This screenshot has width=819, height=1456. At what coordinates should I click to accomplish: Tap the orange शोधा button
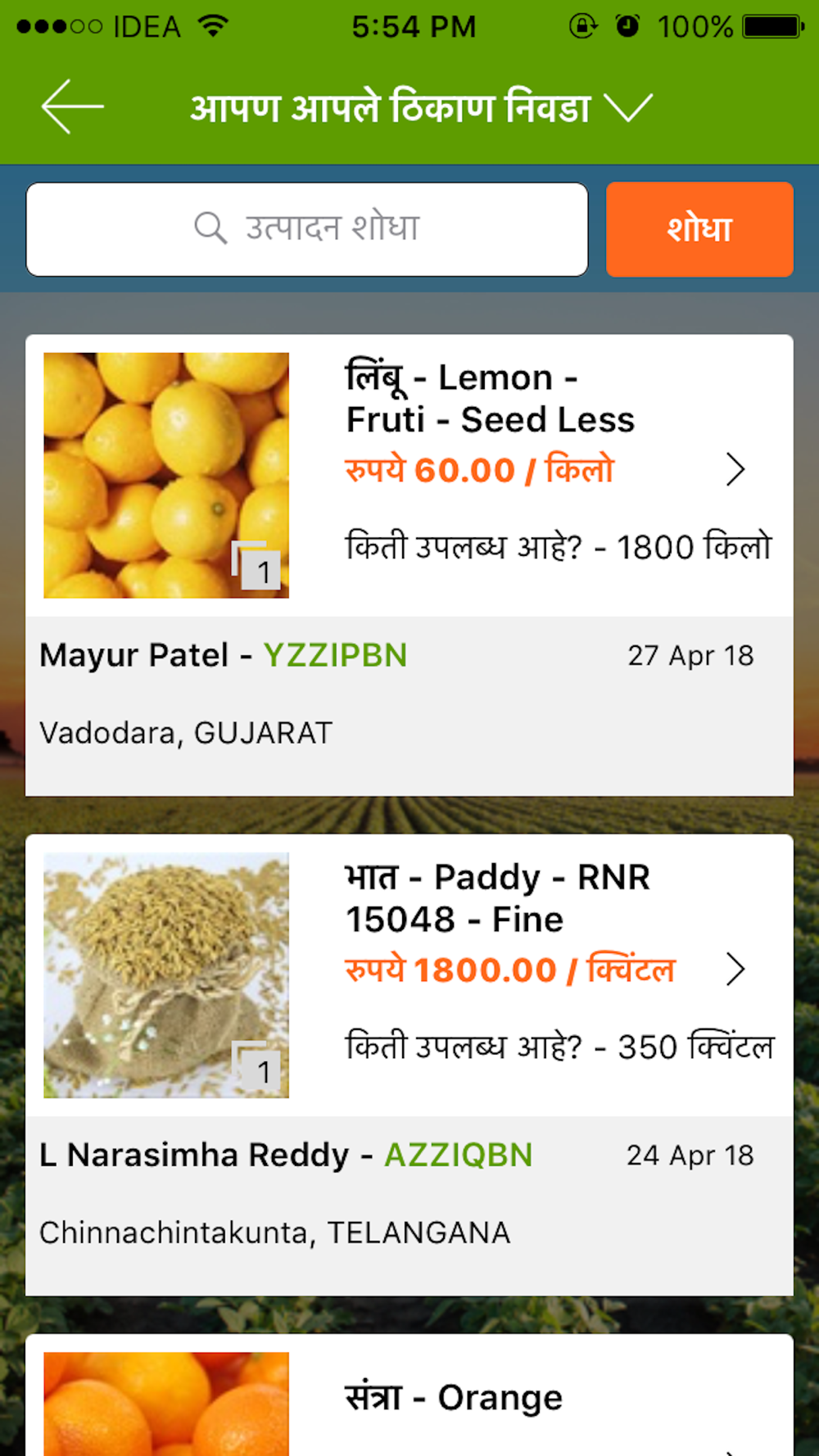(x=699, y=228)
